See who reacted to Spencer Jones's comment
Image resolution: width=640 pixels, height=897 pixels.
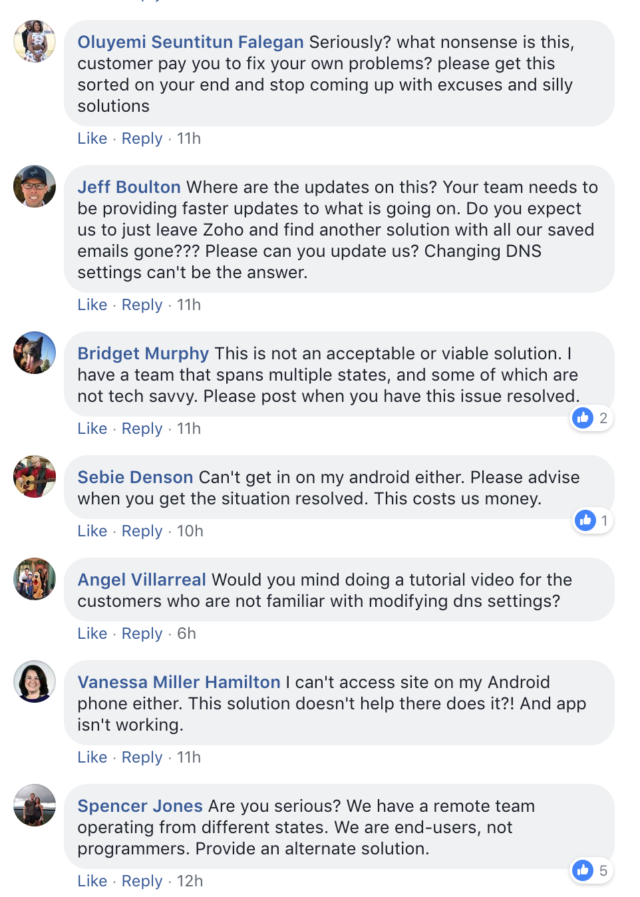[x=592, y=871]
